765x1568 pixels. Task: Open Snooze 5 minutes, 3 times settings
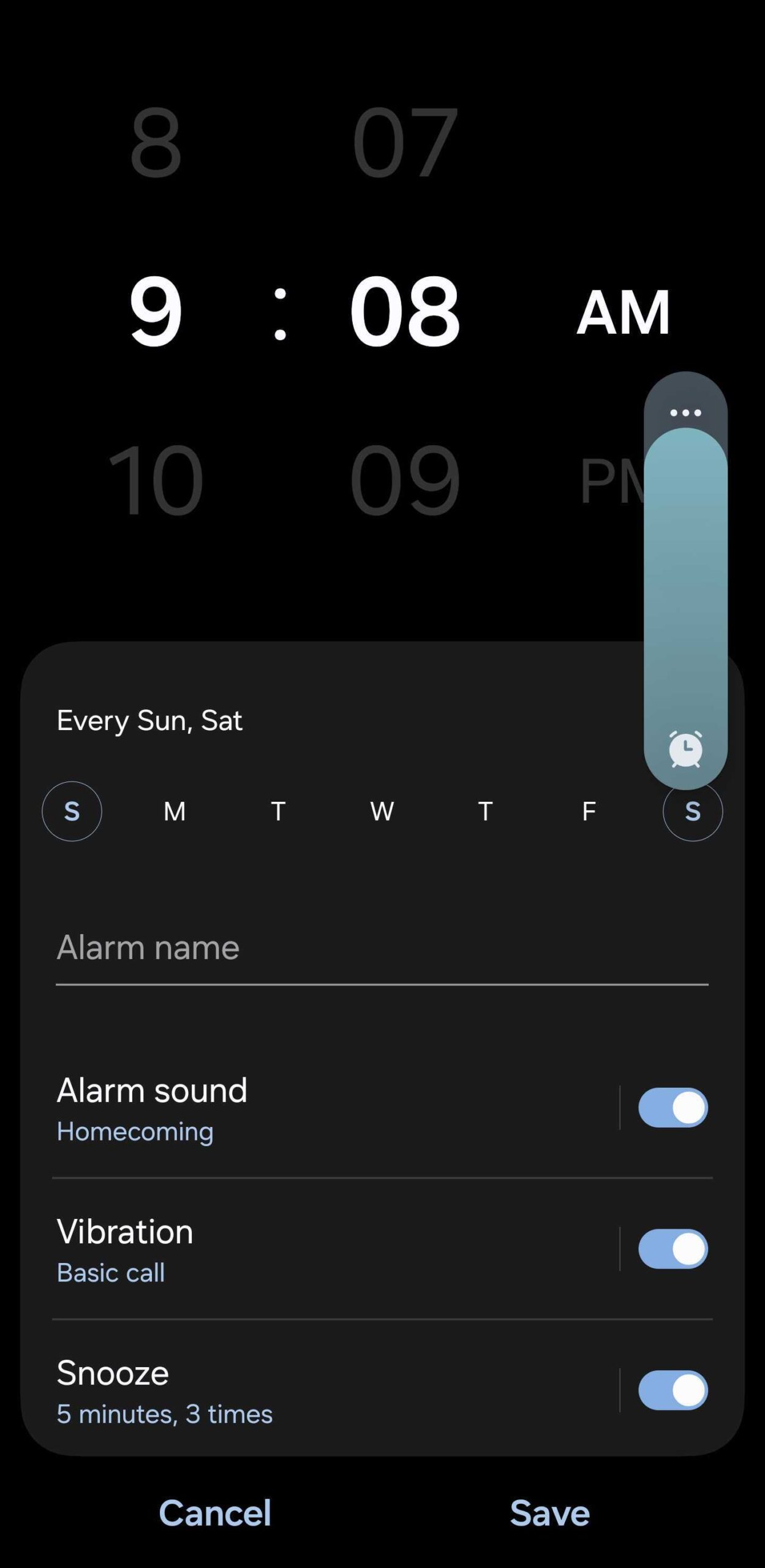click(306, 1390)
